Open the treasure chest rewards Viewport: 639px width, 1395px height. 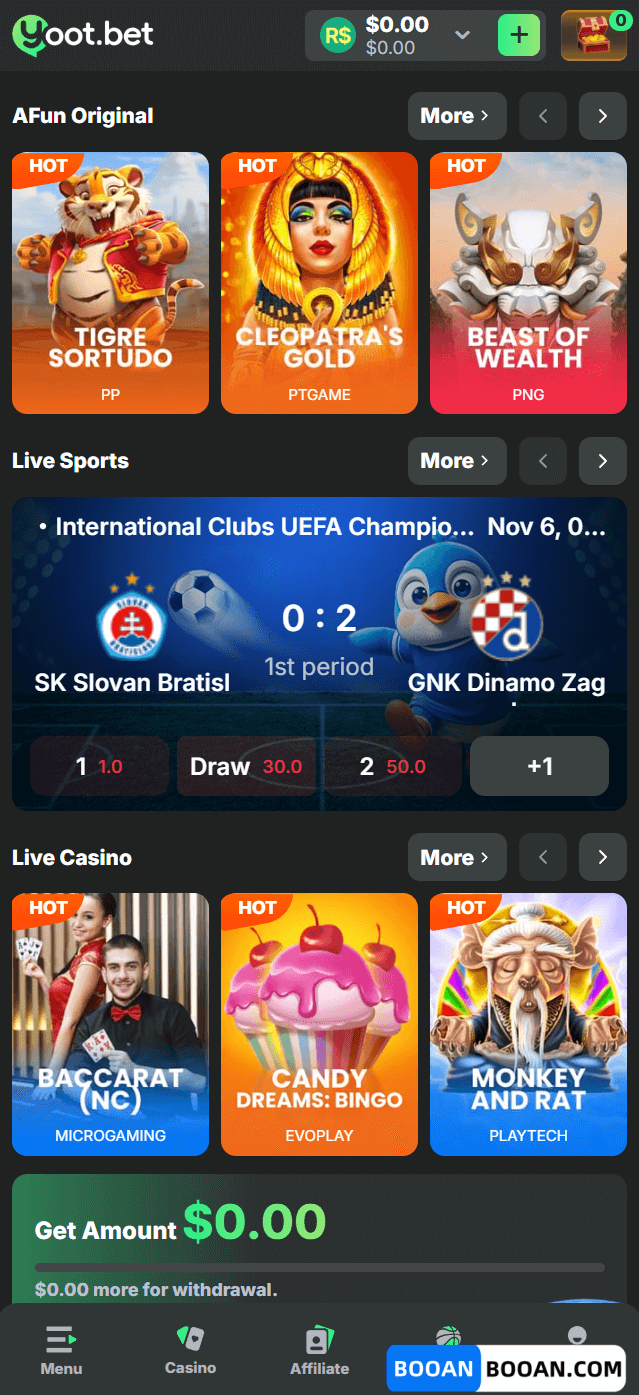point(593,36)
